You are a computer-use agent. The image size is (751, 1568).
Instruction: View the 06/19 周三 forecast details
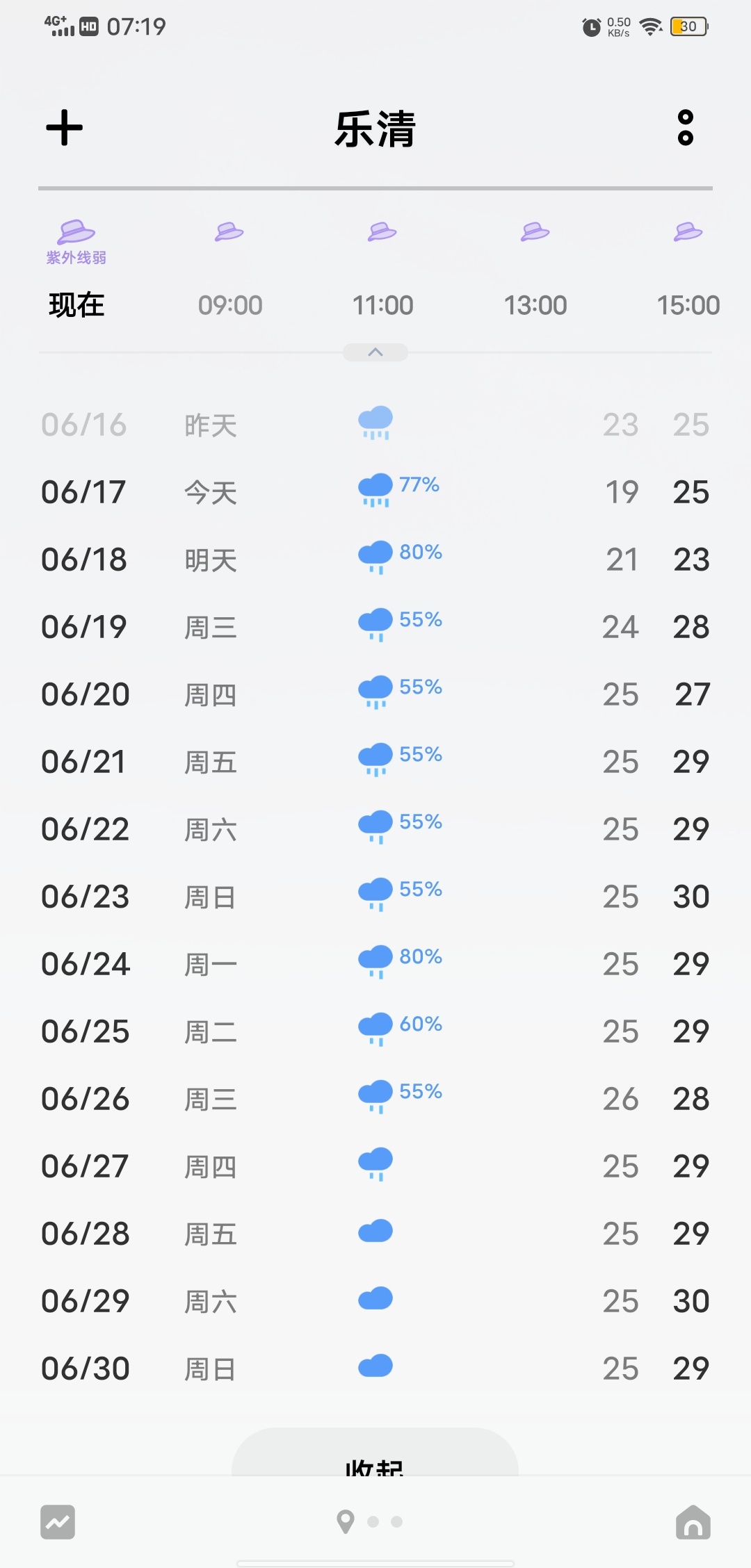coord(375,627)
